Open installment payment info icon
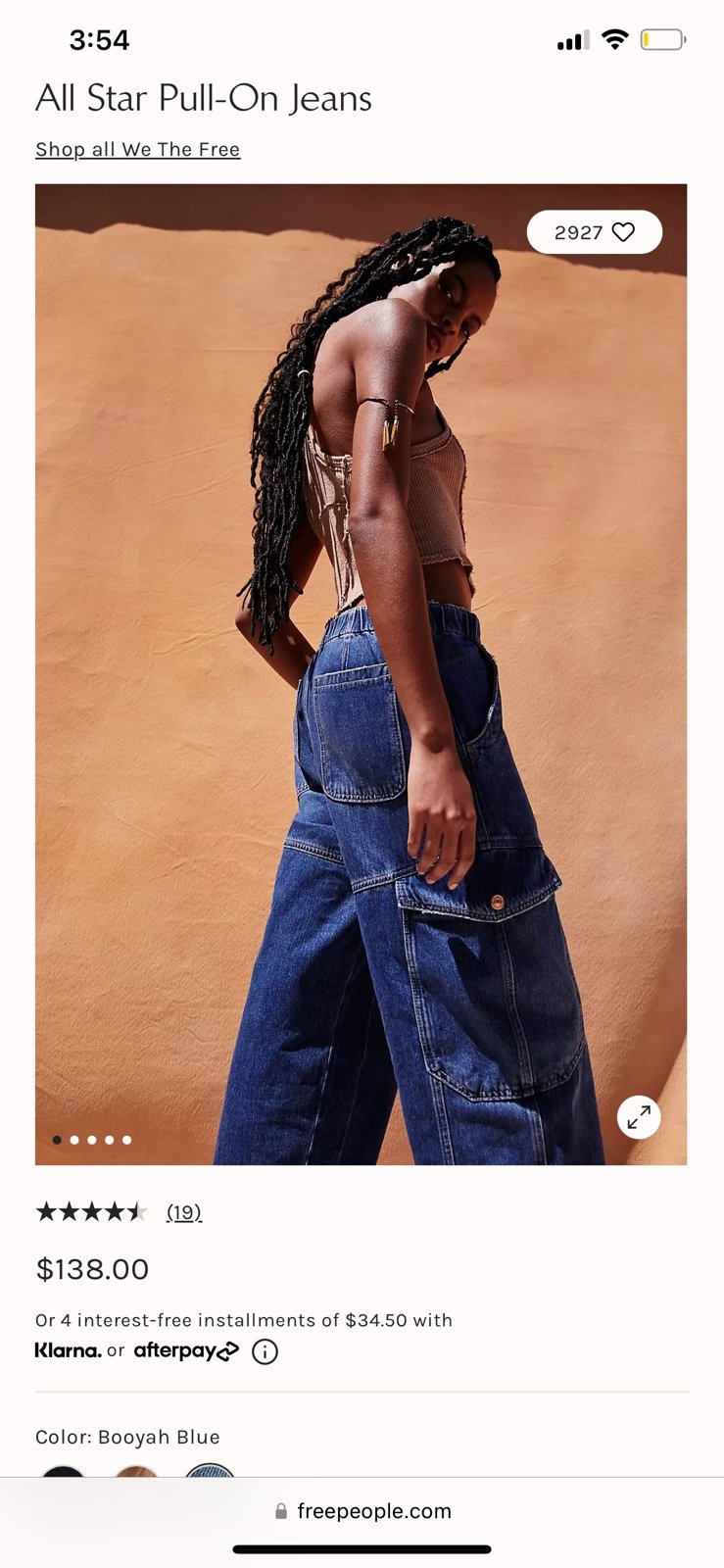Screen dimensions: 724x1568 pos(265,1351)
